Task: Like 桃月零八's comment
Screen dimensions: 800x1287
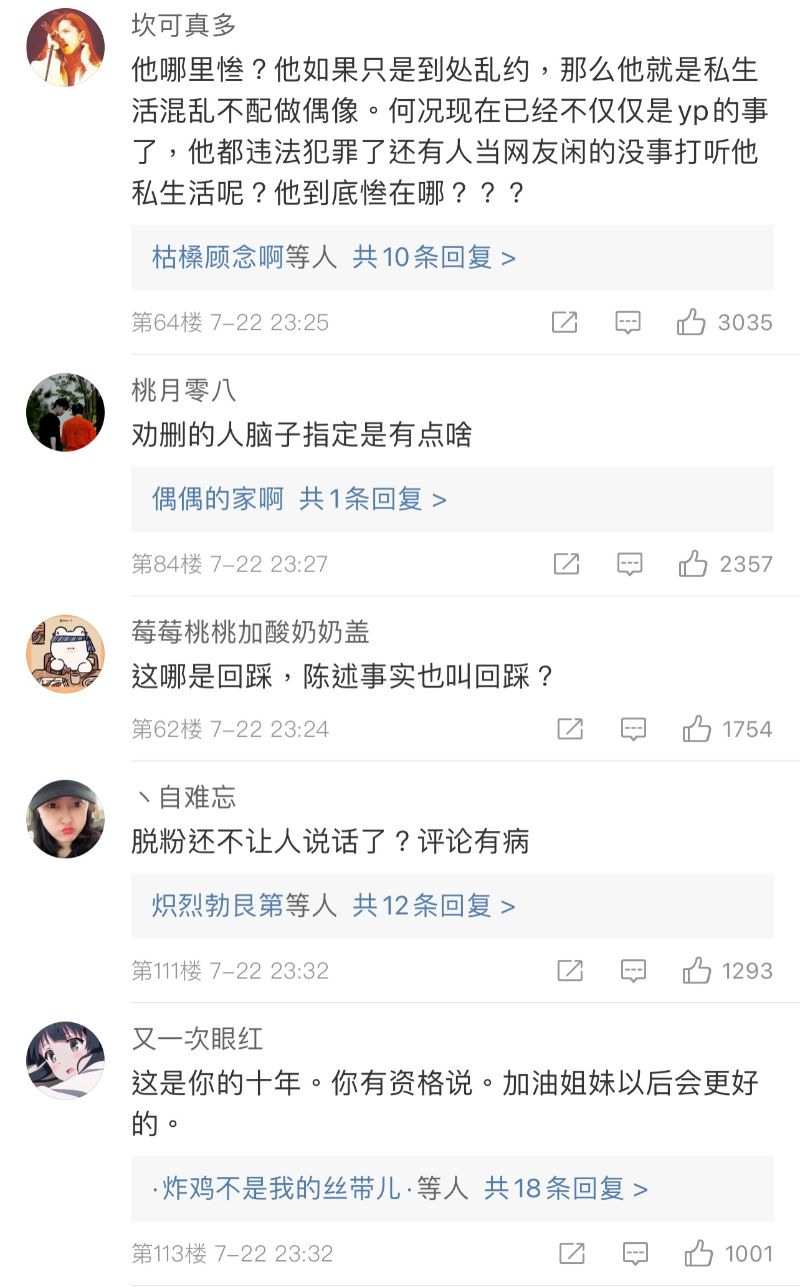Action: pos(693,564)
